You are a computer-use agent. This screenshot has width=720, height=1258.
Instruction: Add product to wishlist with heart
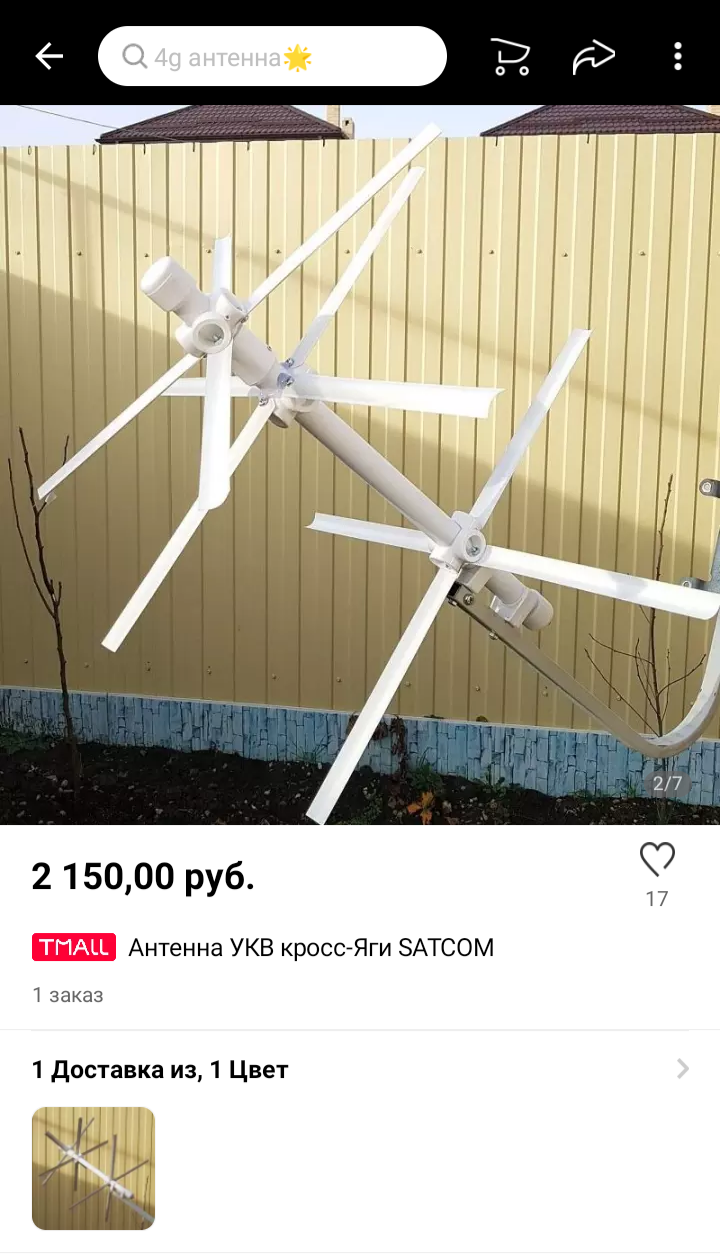pos(657,859)
